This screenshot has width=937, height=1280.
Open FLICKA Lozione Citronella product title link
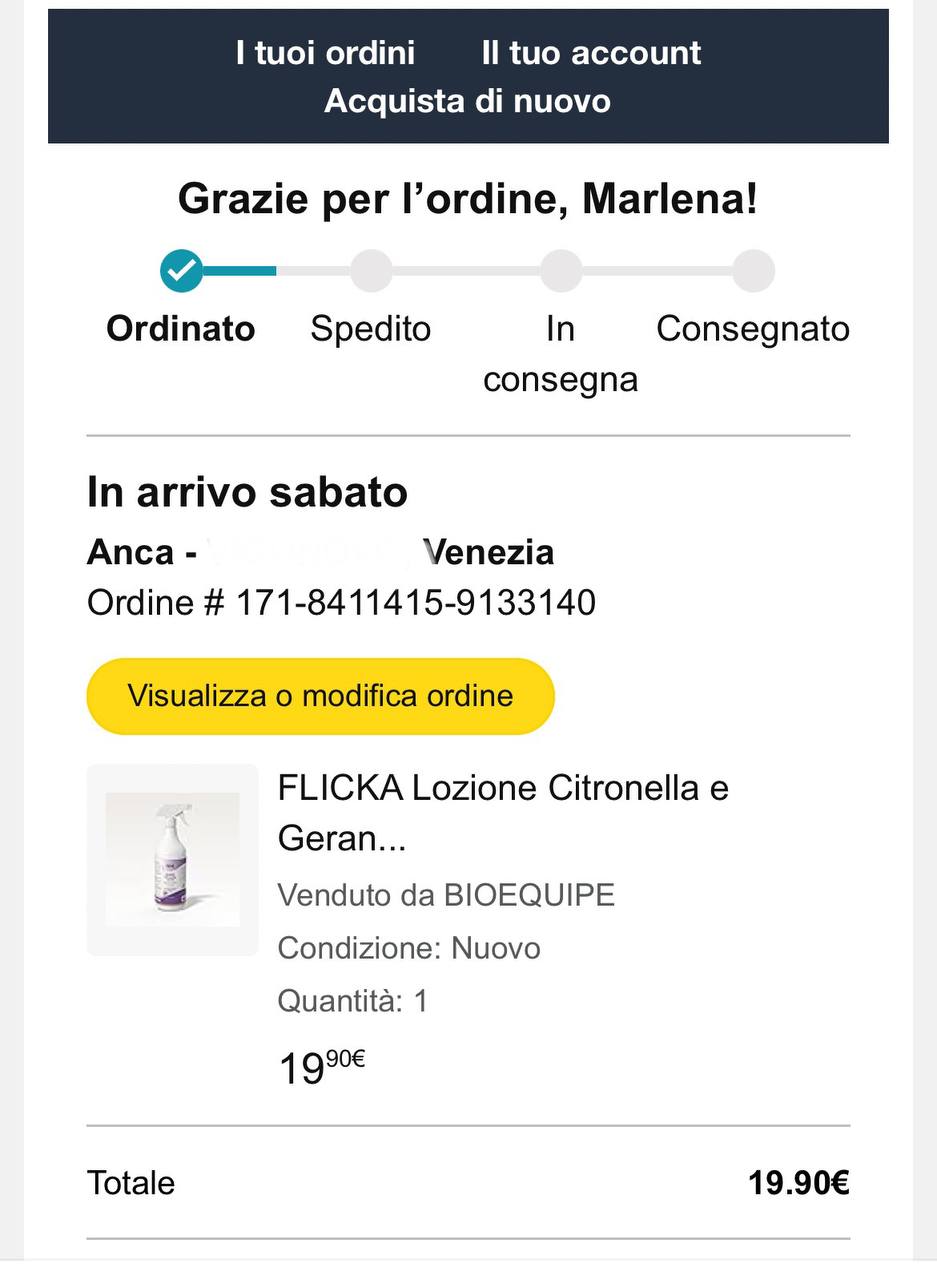click(x=502, y=812)
